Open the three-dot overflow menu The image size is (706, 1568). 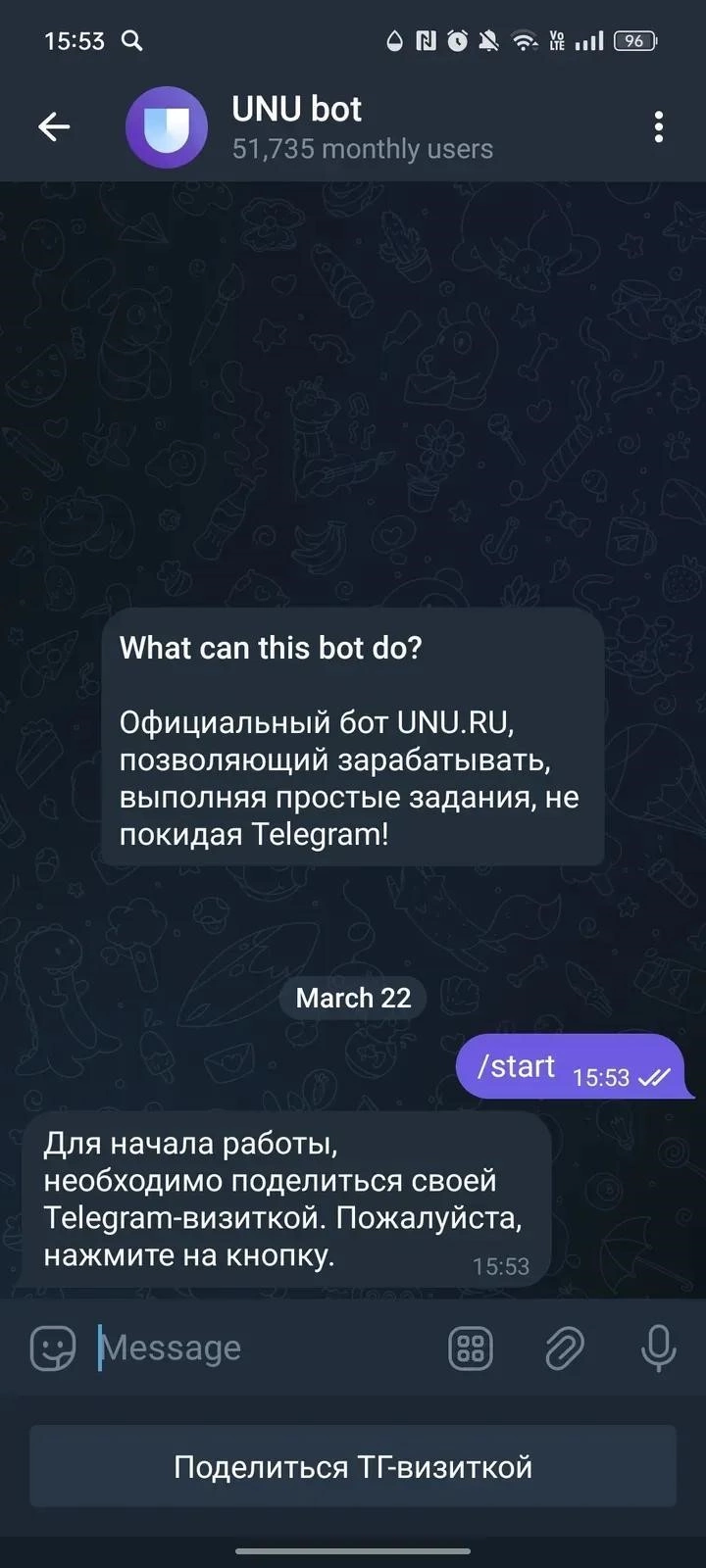[x=658, y=126]
